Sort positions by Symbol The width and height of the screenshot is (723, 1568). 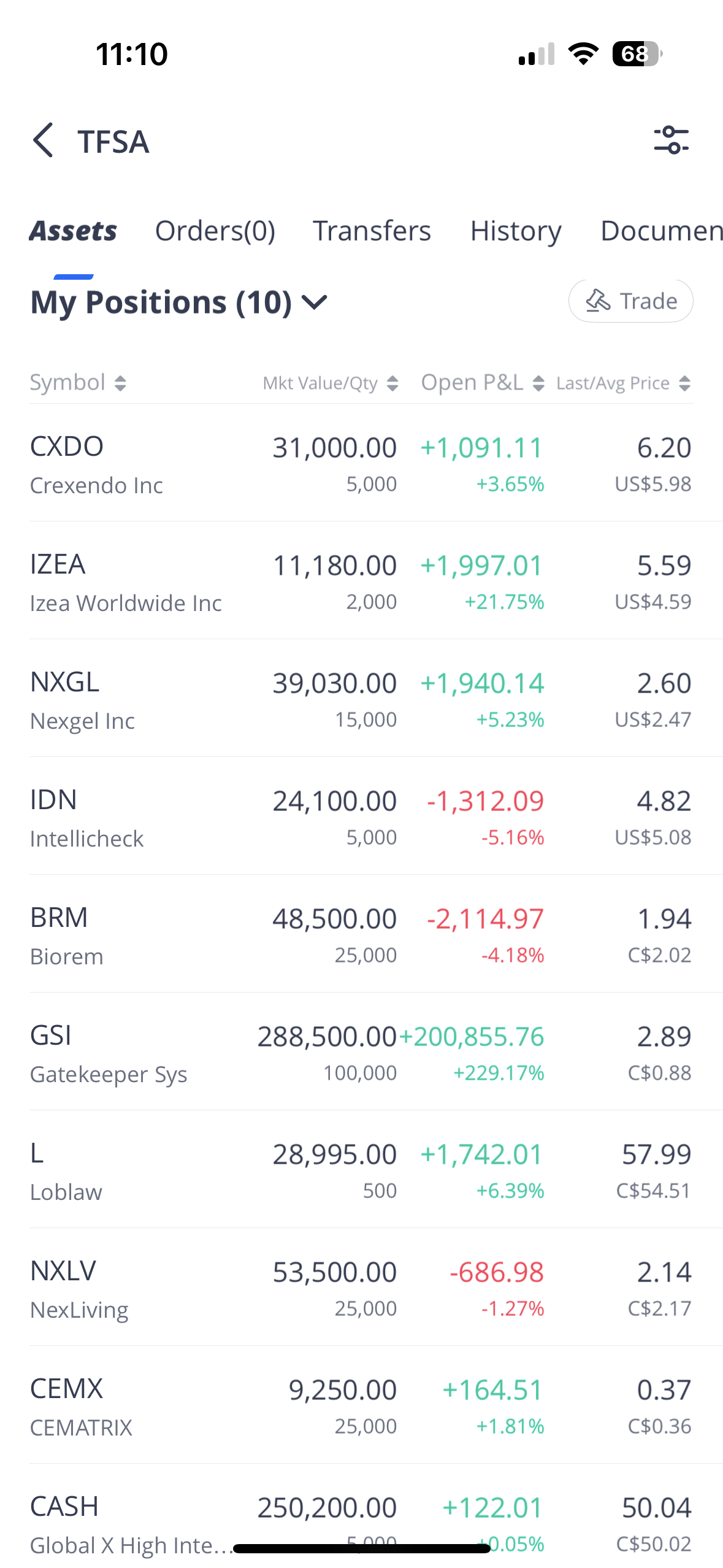tap(78, 383)
